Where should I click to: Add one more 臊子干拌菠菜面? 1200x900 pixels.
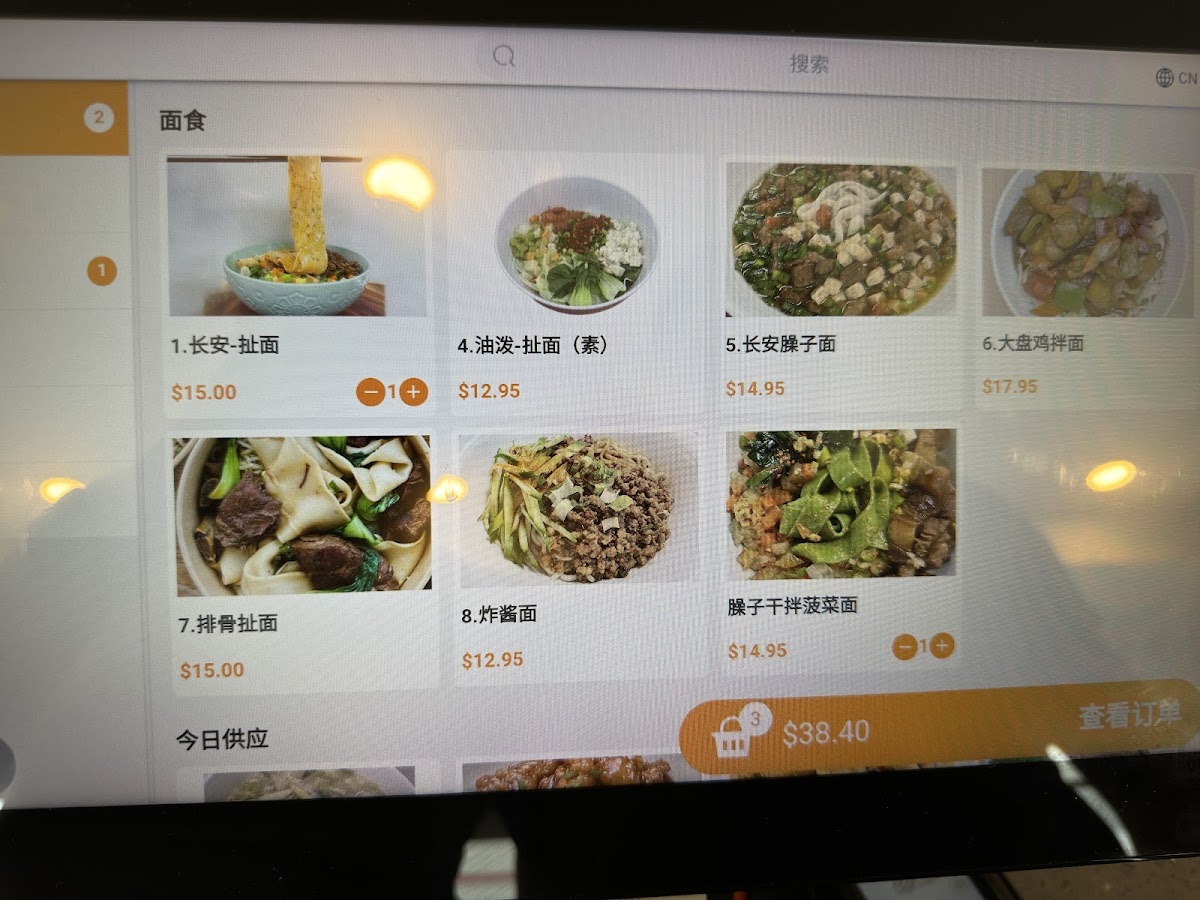coord(942,647)
